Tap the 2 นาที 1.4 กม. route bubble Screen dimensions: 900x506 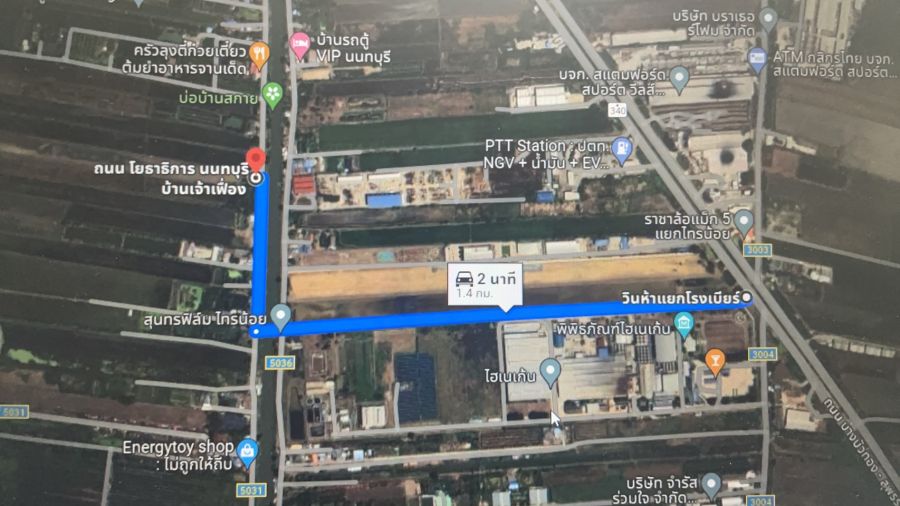[484, 285]
